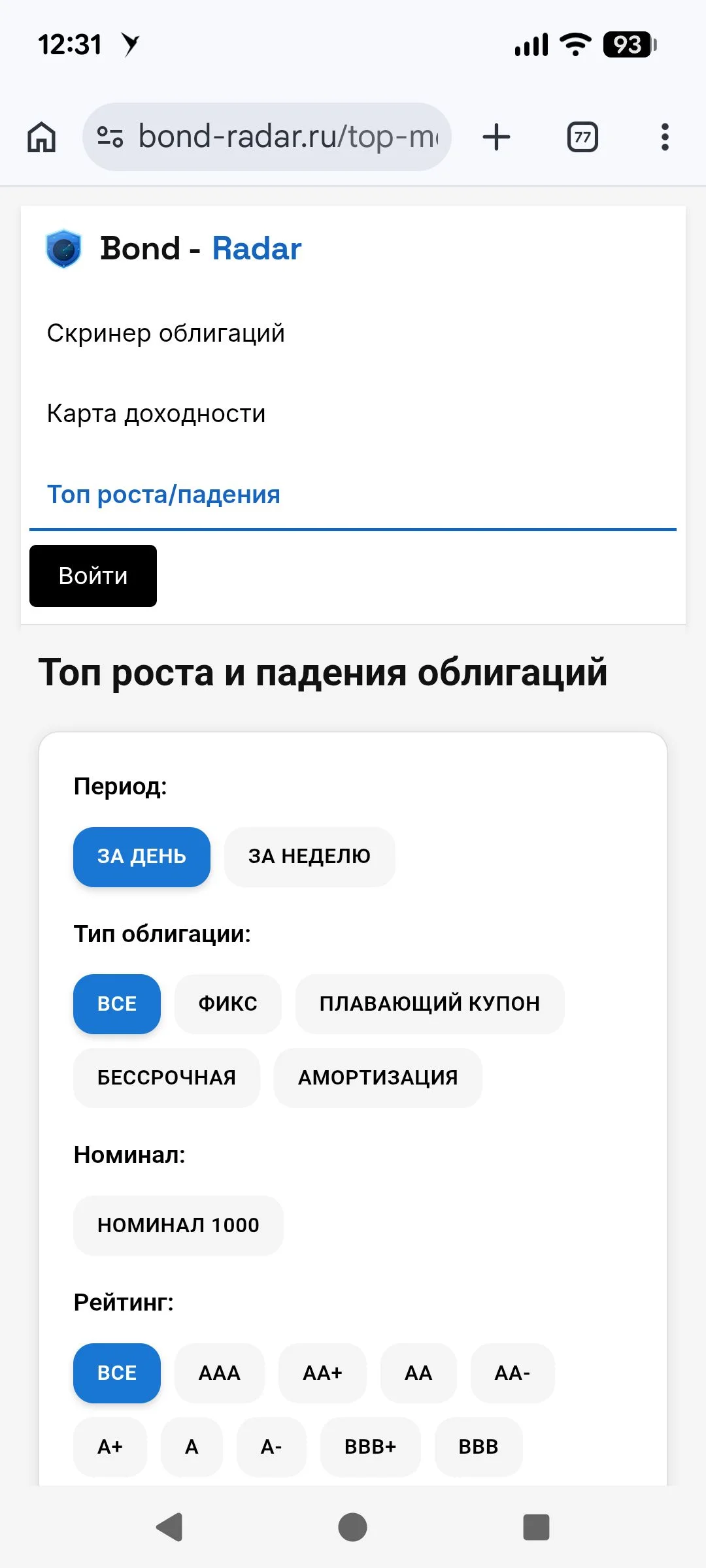
Task: Select Плавающий купон bond type
Action: 429,1004
